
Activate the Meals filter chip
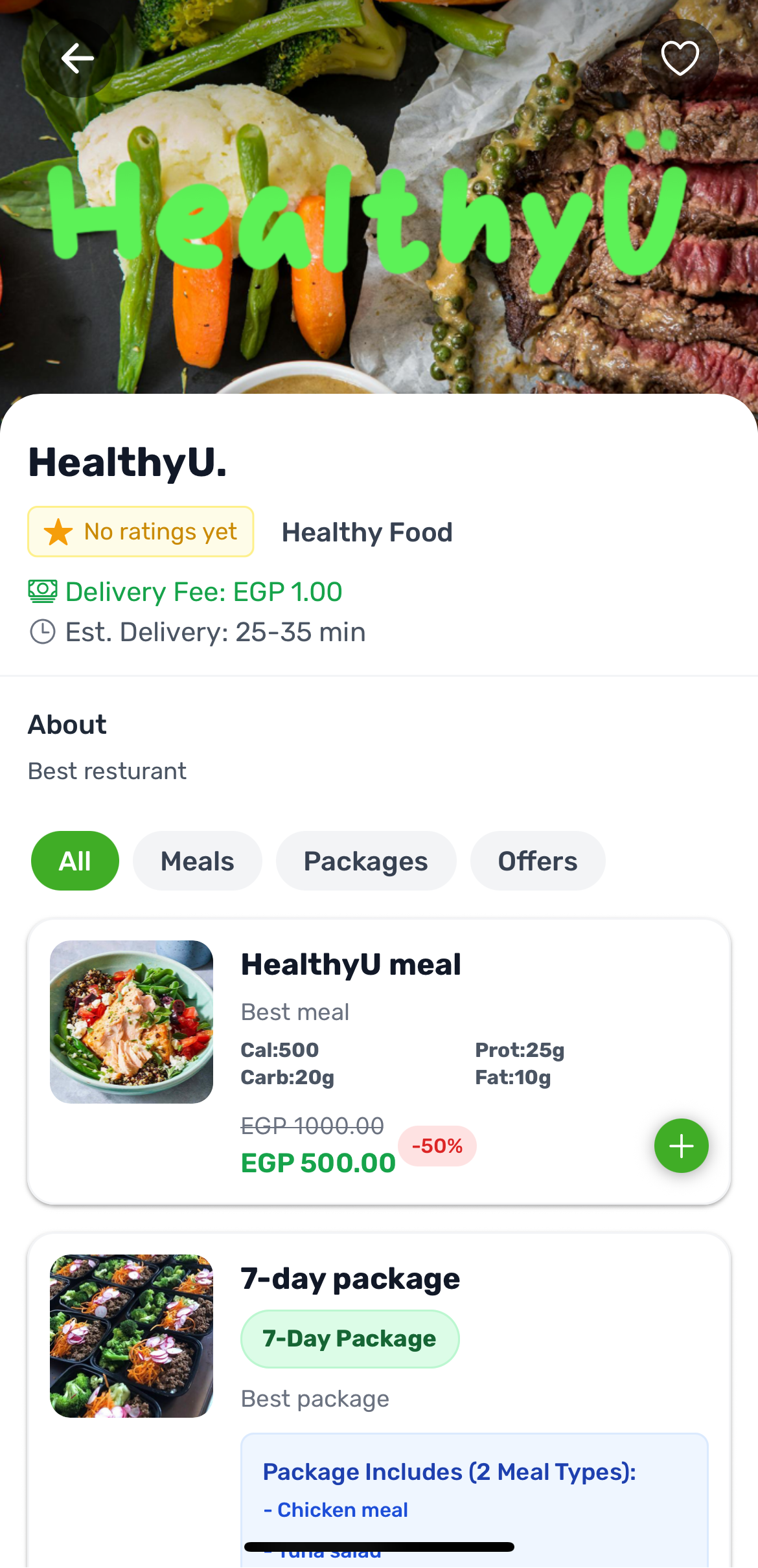point(197,860)
